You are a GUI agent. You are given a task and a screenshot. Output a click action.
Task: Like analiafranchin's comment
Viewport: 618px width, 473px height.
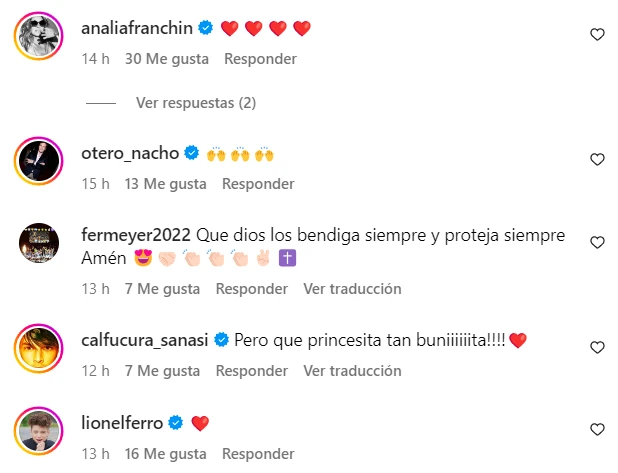pyautogui.click(x=597, y=35)
